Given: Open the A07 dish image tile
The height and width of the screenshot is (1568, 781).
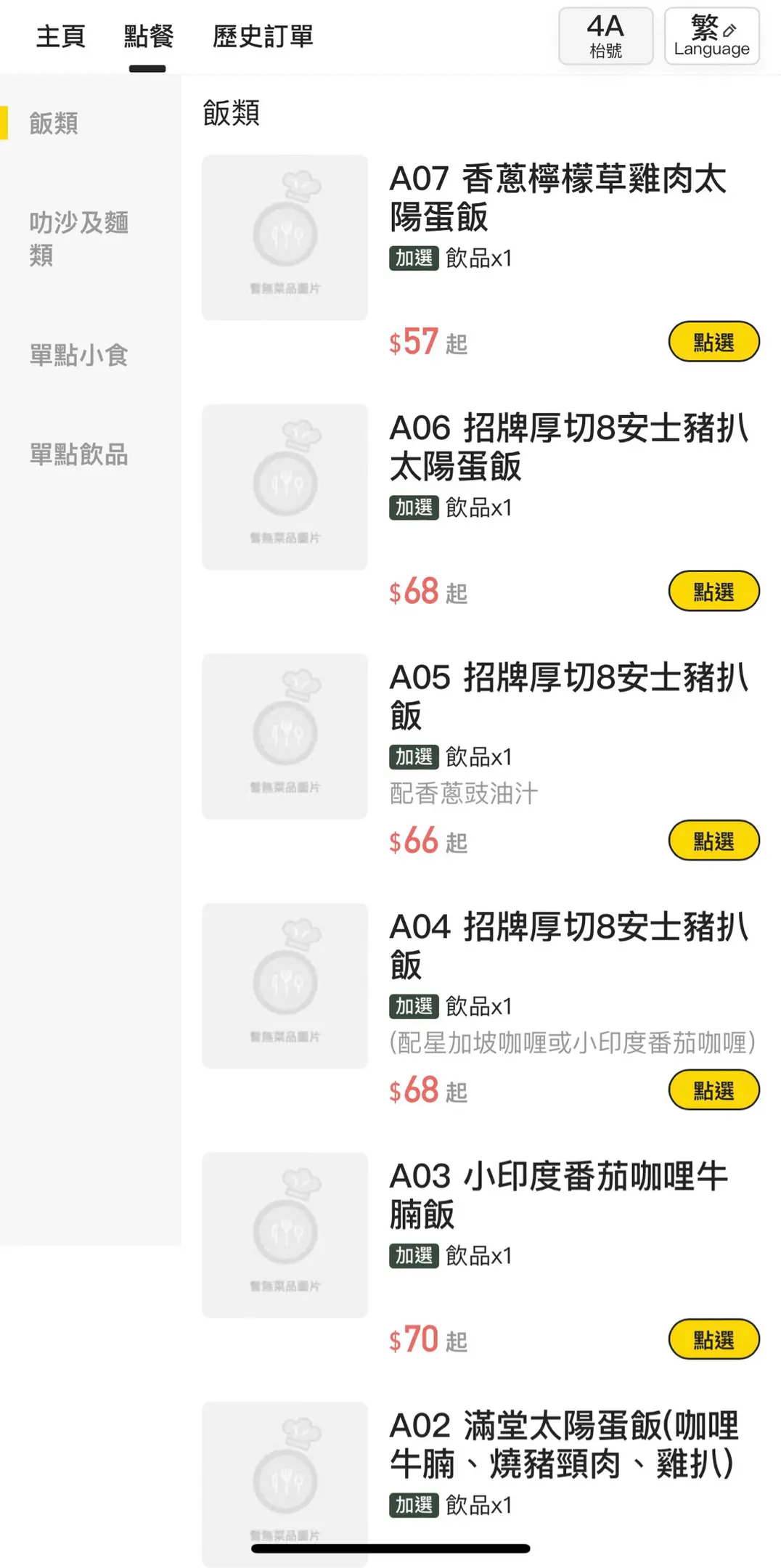Looking at the screenshot, I should point(285,237).
